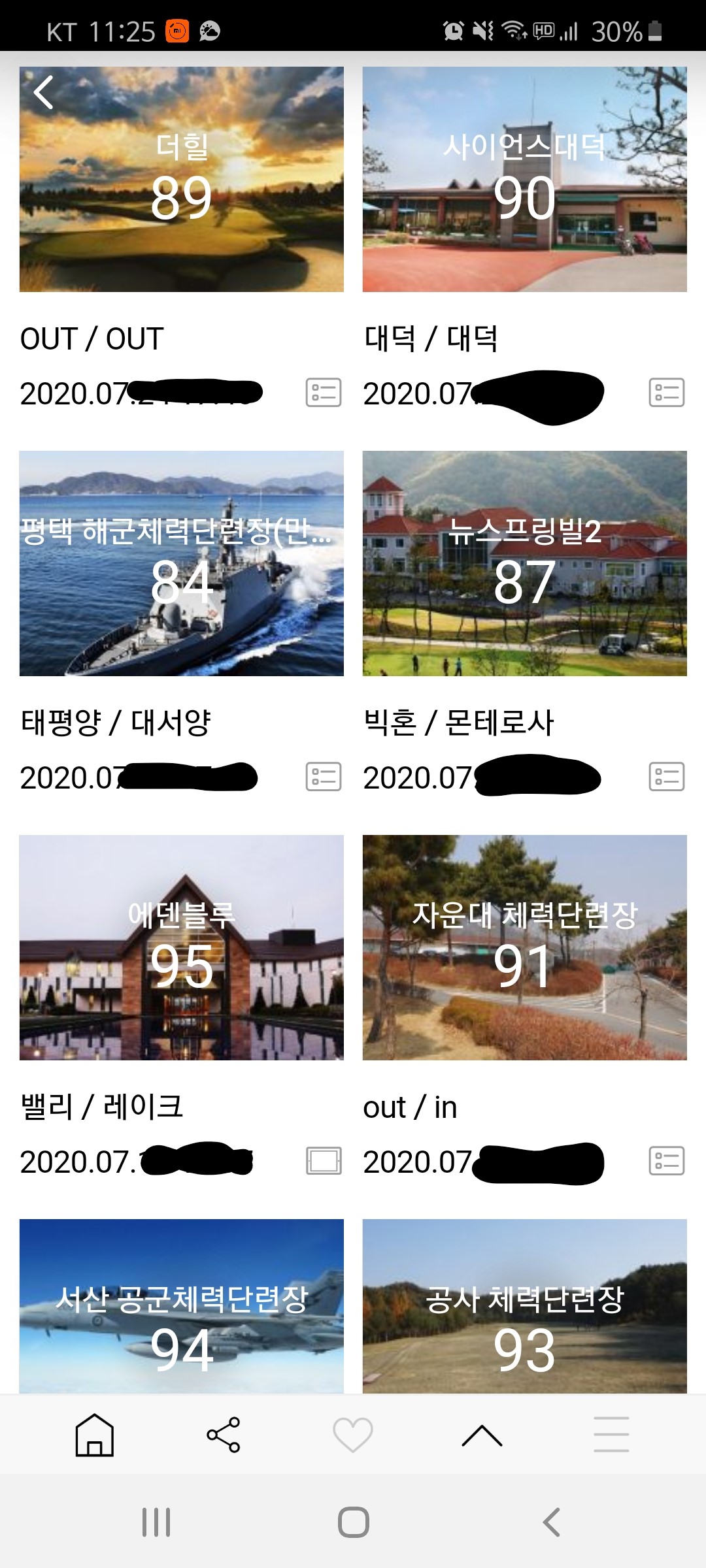Open the 사이언스대덕 round with score 90

[x=524, y=179]
